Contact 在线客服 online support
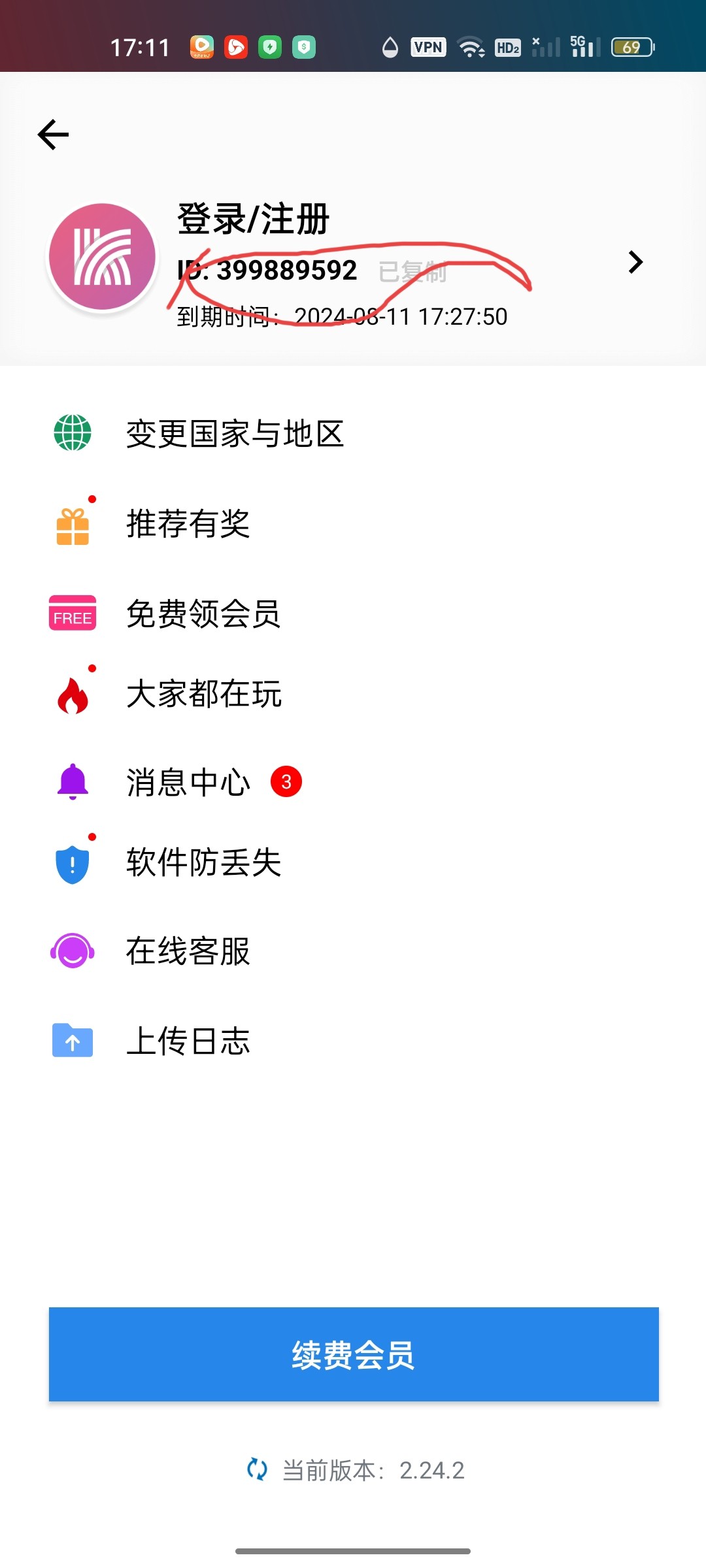706x1568 pixels. [x=353, y=951]
